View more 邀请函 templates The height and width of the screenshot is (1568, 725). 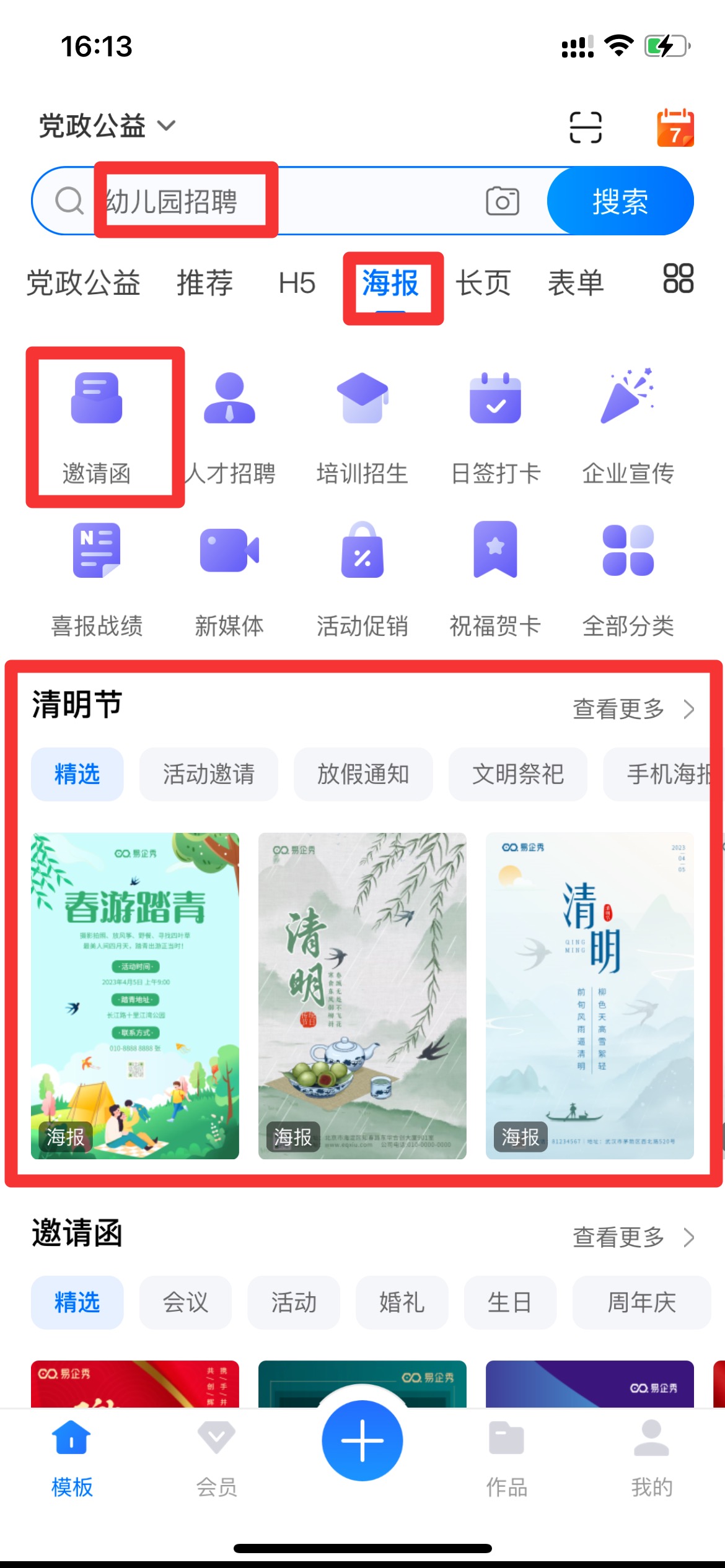(x=632, y=1237)
